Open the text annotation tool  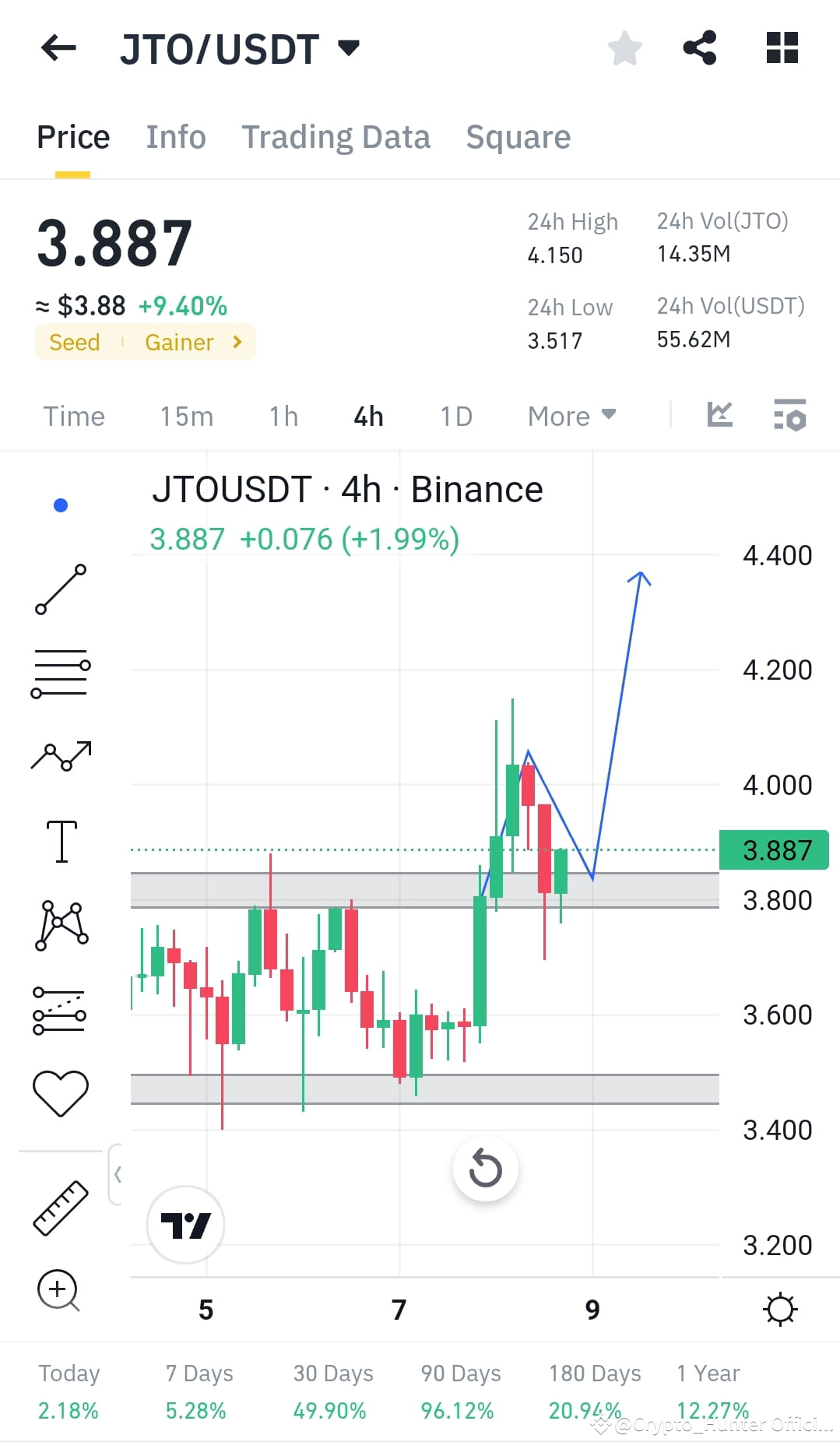point(61,841)
